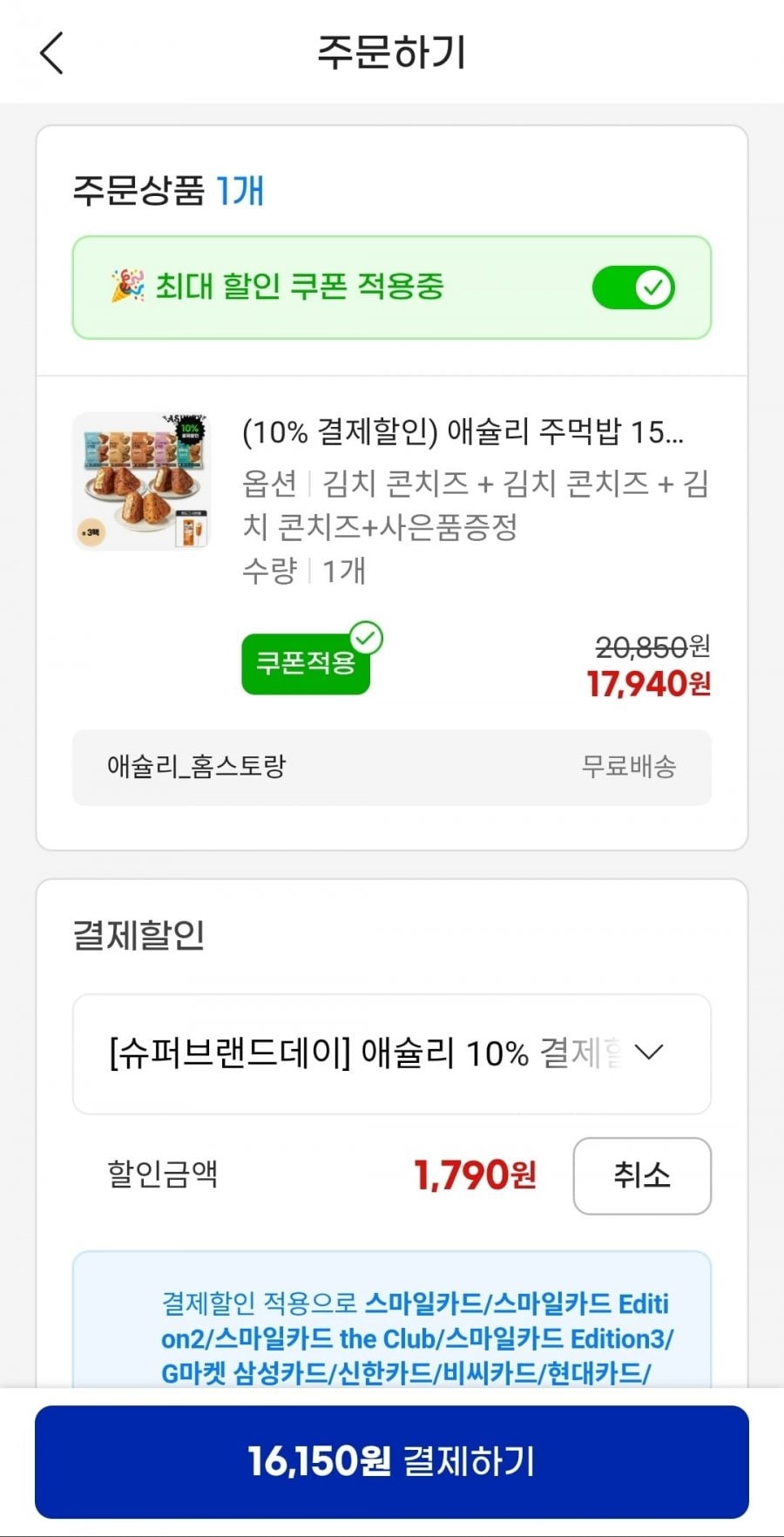
Task: Tap the 쿠폰적용 button
Action: pyautogui.click(x=306, y=664)
